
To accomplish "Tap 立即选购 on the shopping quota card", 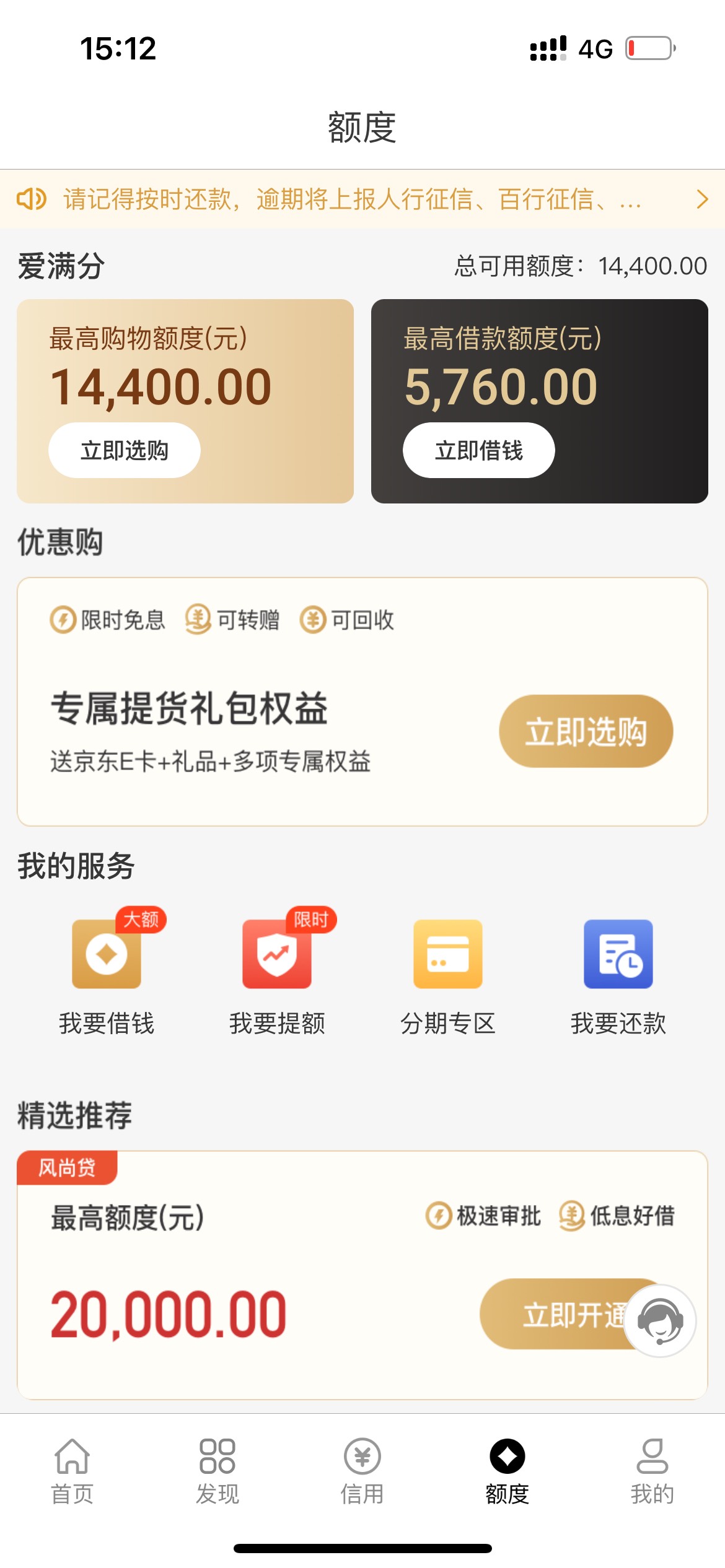I will (125, 450).
